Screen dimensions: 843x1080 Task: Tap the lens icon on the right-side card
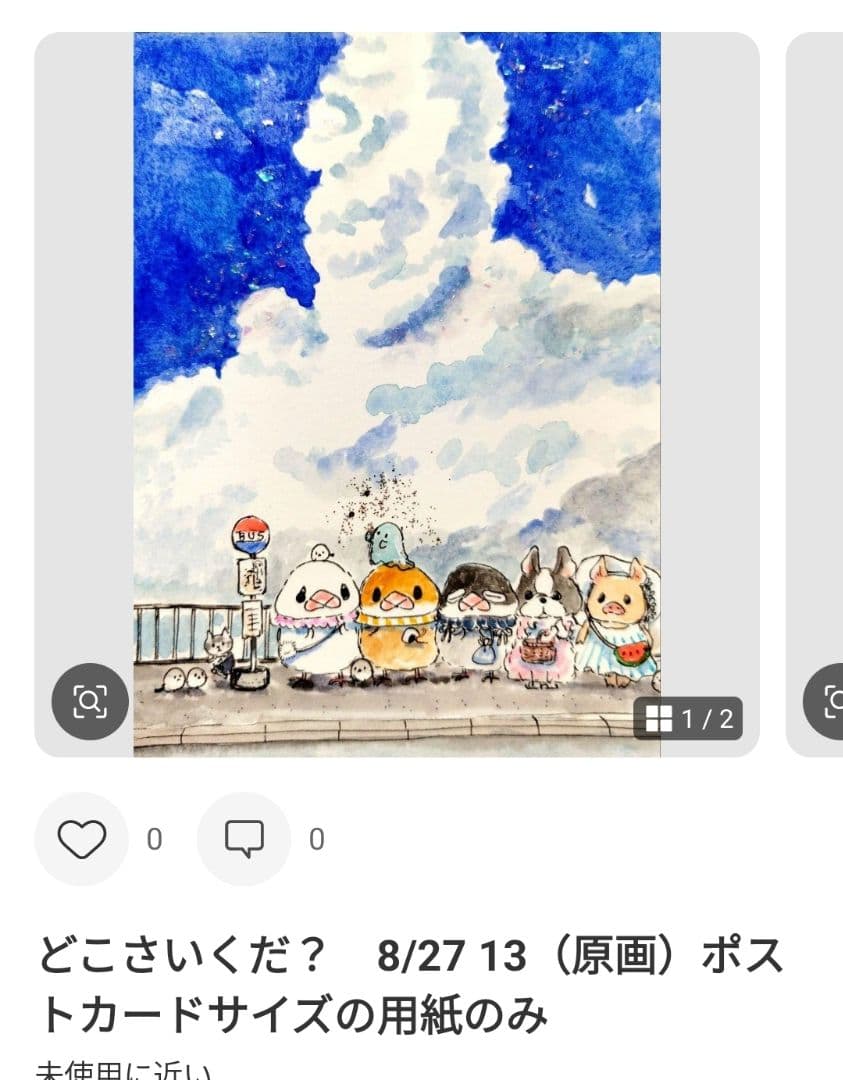pyautogui.click(x=831, y=702)
